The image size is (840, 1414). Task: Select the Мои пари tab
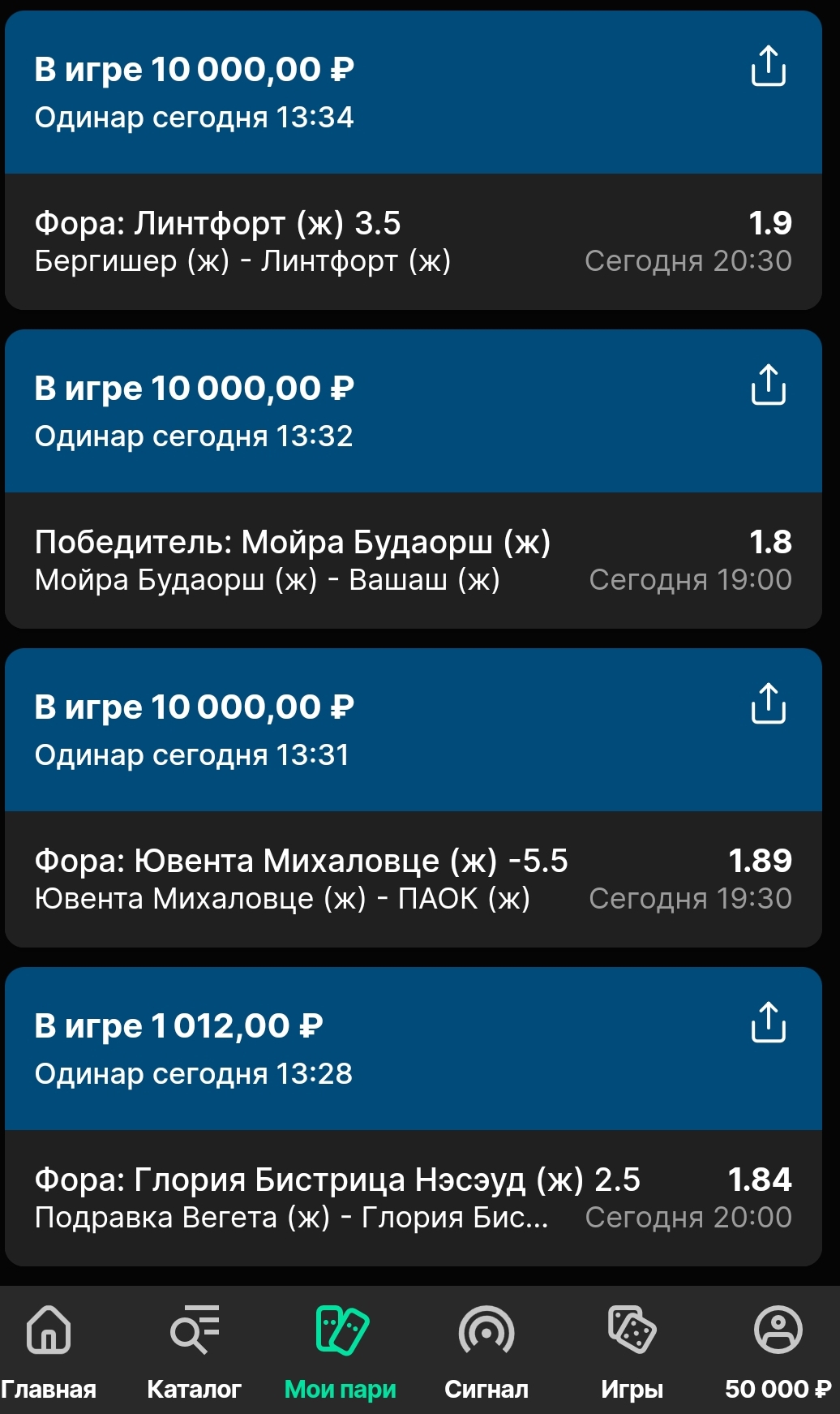click(341, 1352)
